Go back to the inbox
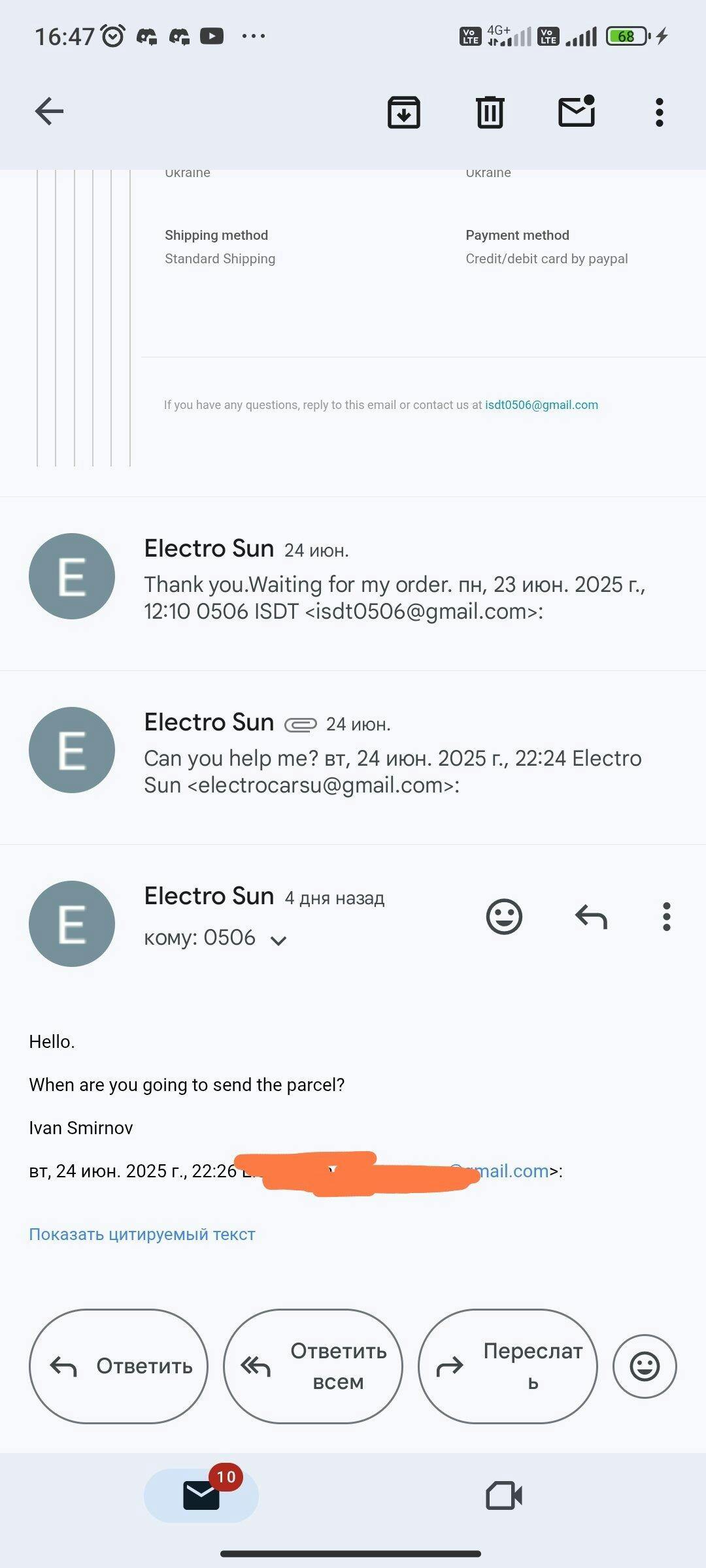The width and height of the screenshot is (706, 1568). (49, 111)
